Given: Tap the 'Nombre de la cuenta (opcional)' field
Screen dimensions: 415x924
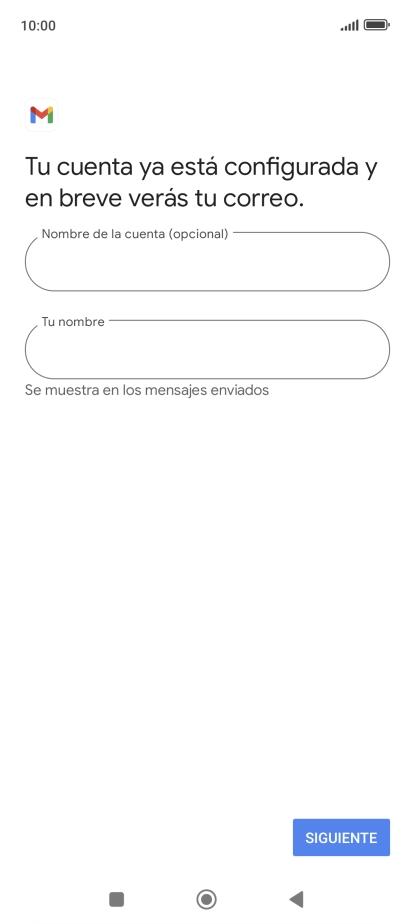Looking at the screenshot, I should pos(207,261).
